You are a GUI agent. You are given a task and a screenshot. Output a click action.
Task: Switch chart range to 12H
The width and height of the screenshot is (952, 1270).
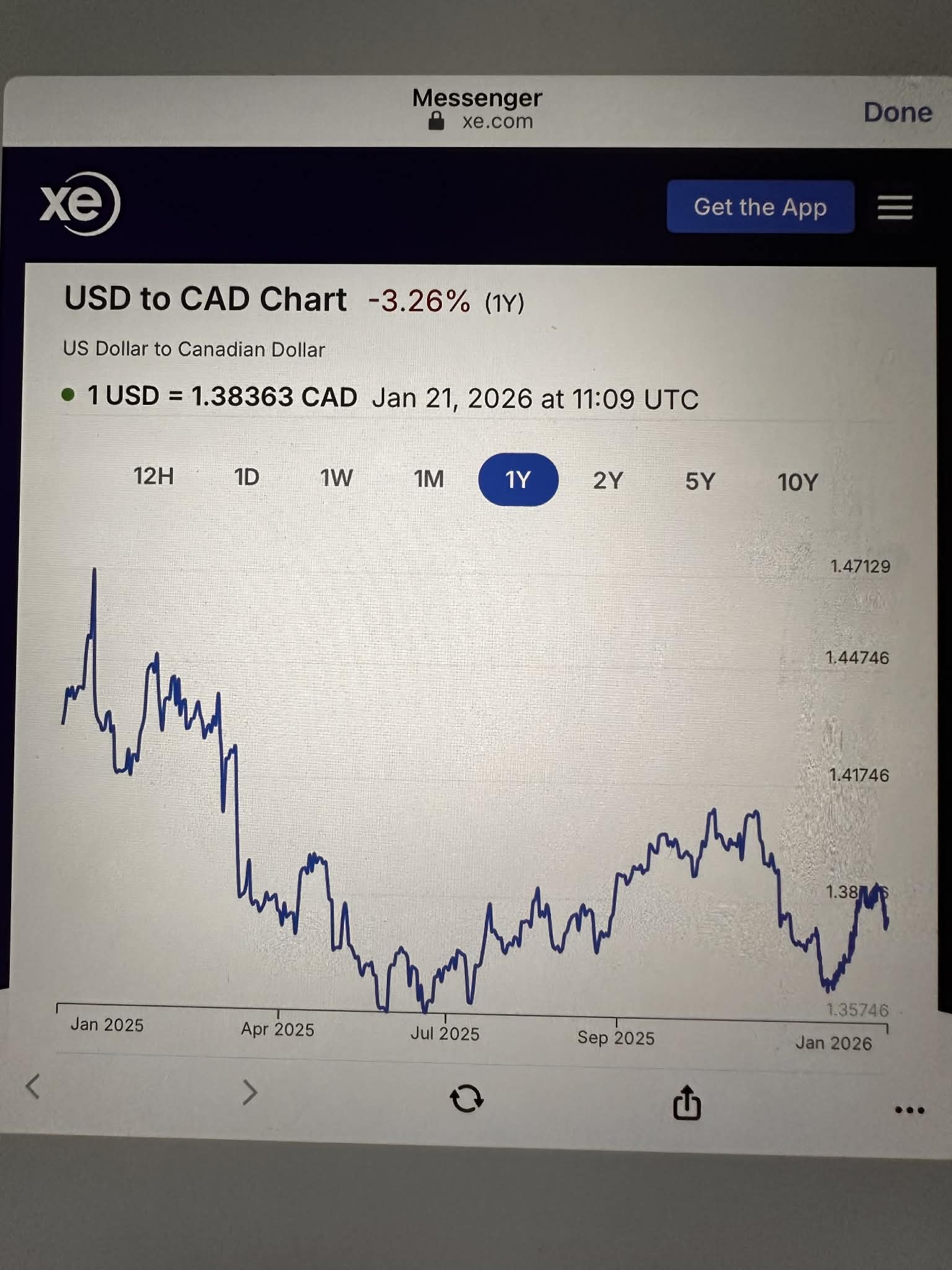[154, 477]
